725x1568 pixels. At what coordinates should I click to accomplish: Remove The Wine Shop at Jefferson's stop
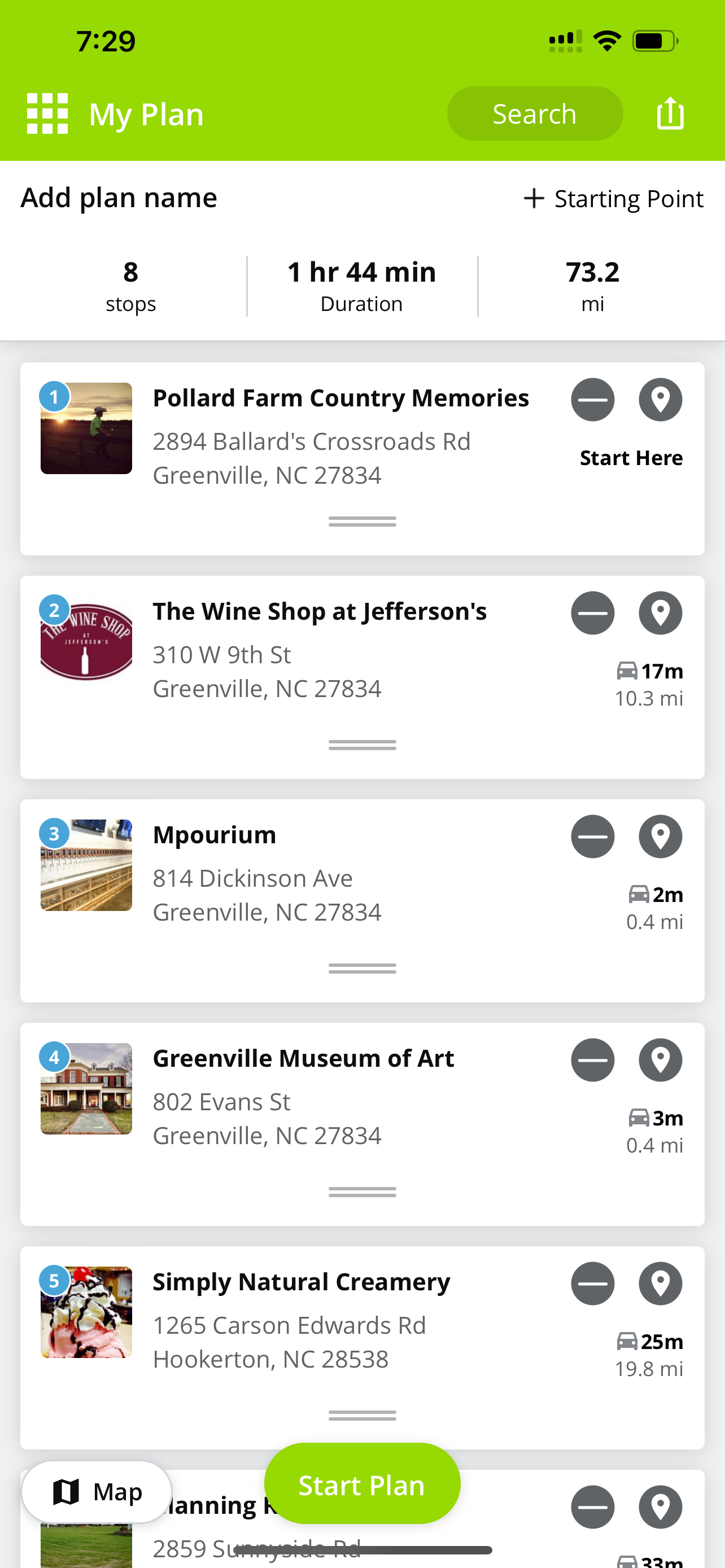click(x=592, y=613)
